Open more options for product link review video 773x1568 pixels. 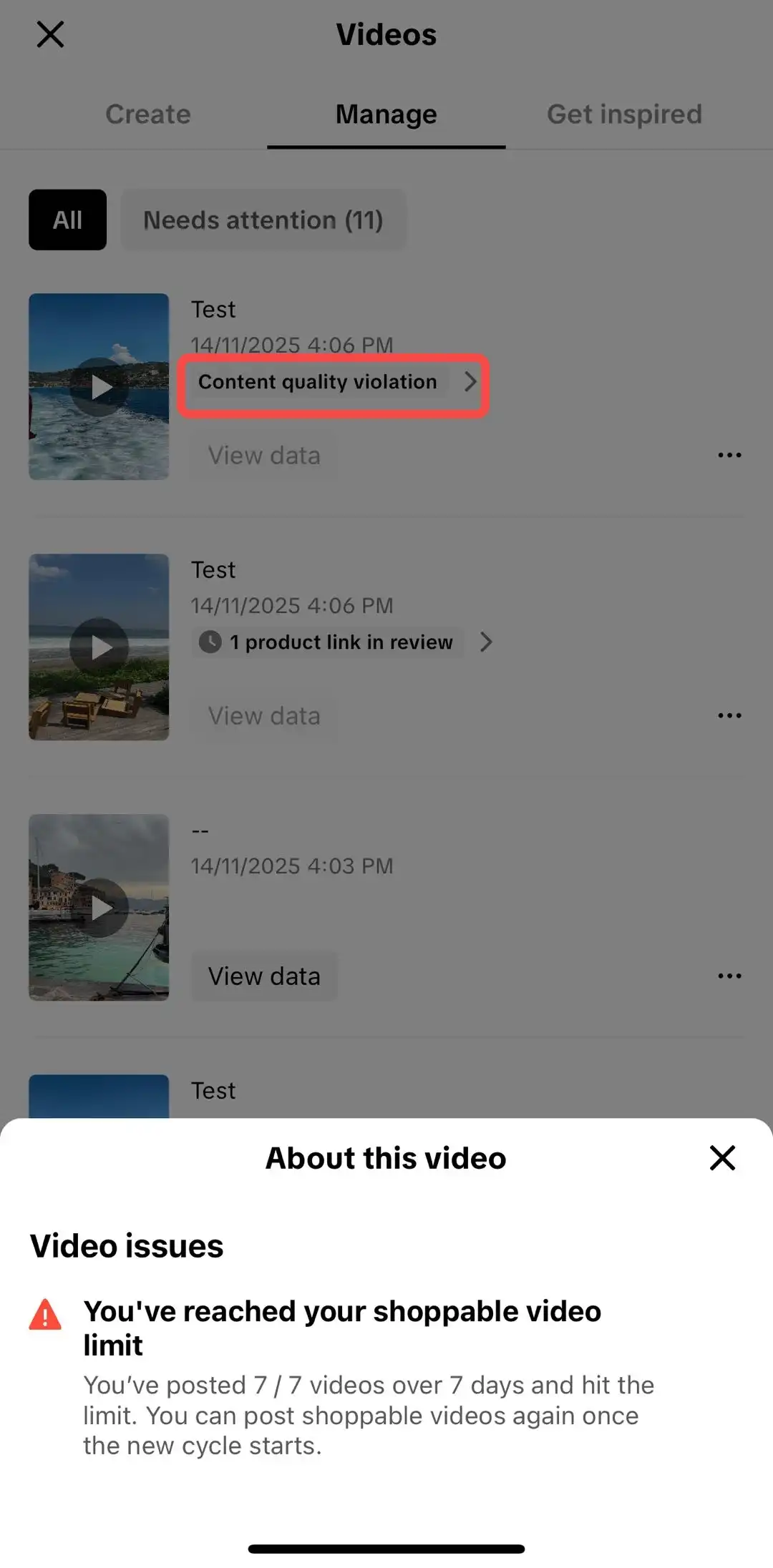729,716
